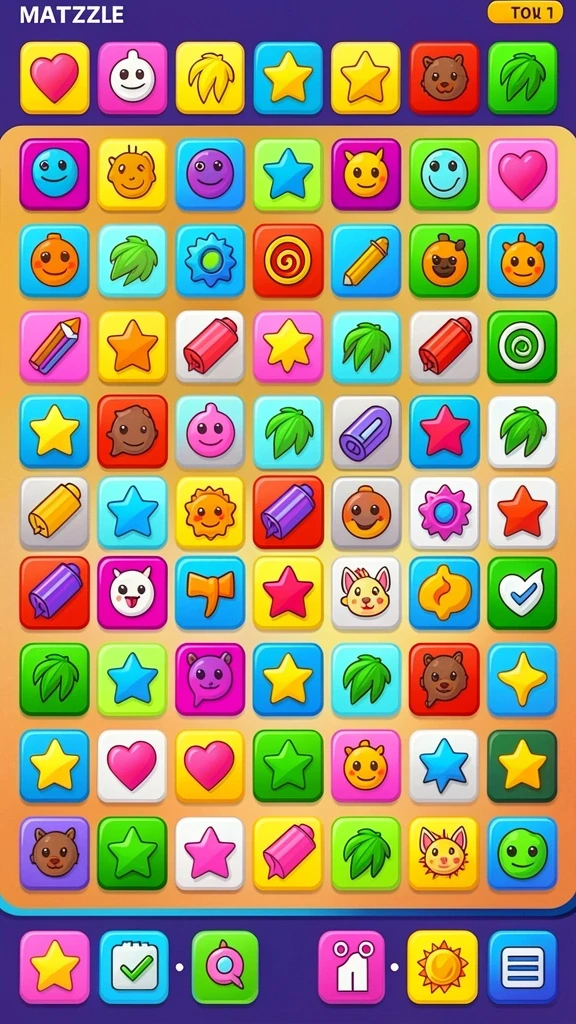Viewport: 576px width, 1024px height.
Task: Open the checklist with green checkmark
Action: click(134, 967)
